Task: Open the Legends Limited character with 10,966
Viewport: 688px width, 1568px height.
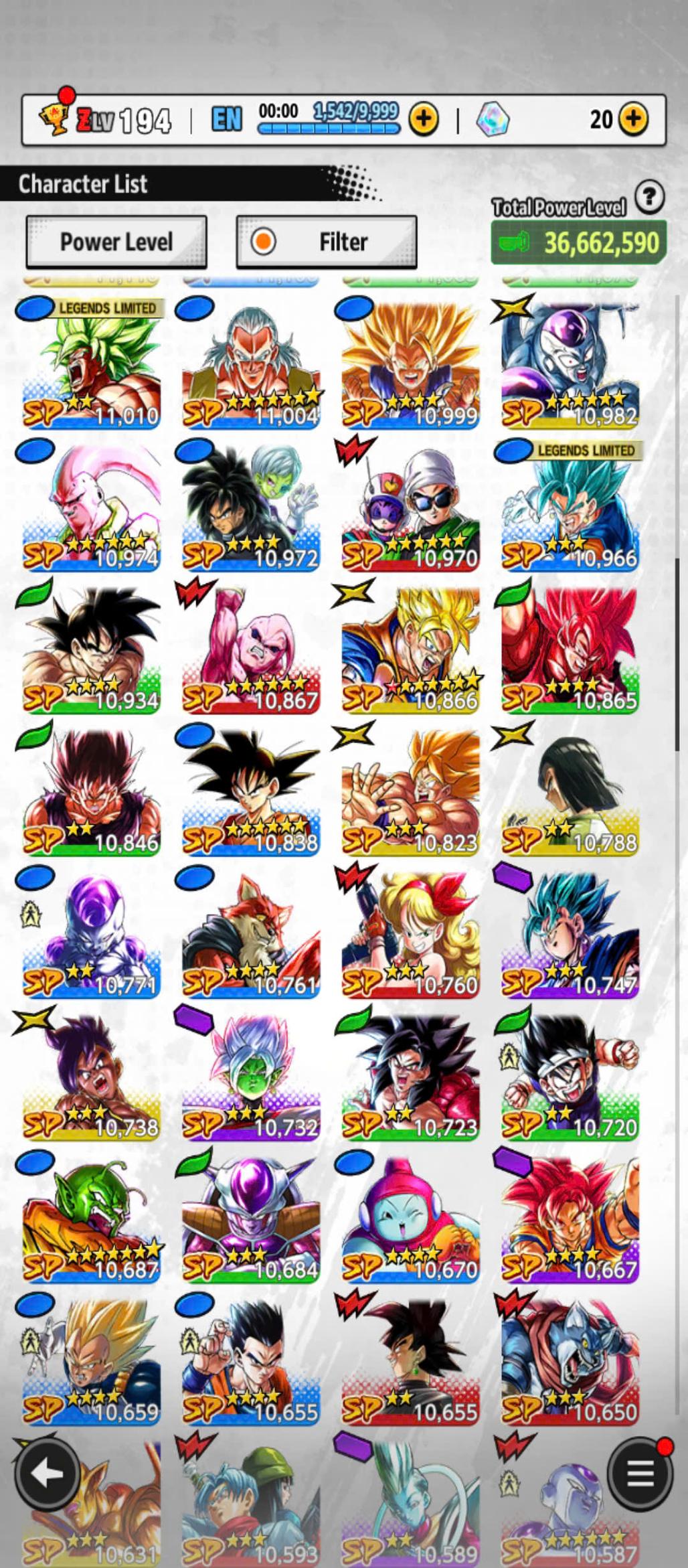Action: [x=570, y=507]
